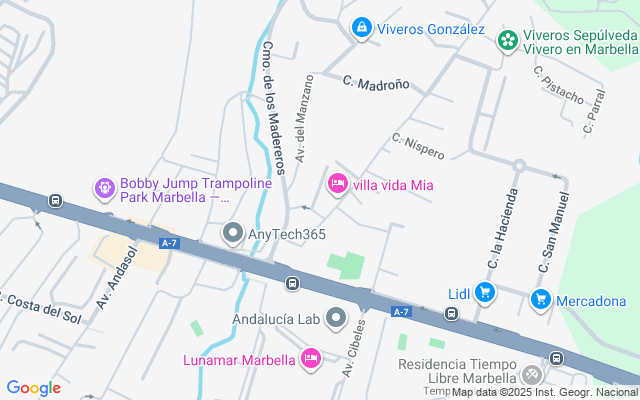The width and height of the screenshot is (640, 400).
Task: Open Bobby Jump Trampoline Park Marbella marker
Action: [x=104, y=187]
